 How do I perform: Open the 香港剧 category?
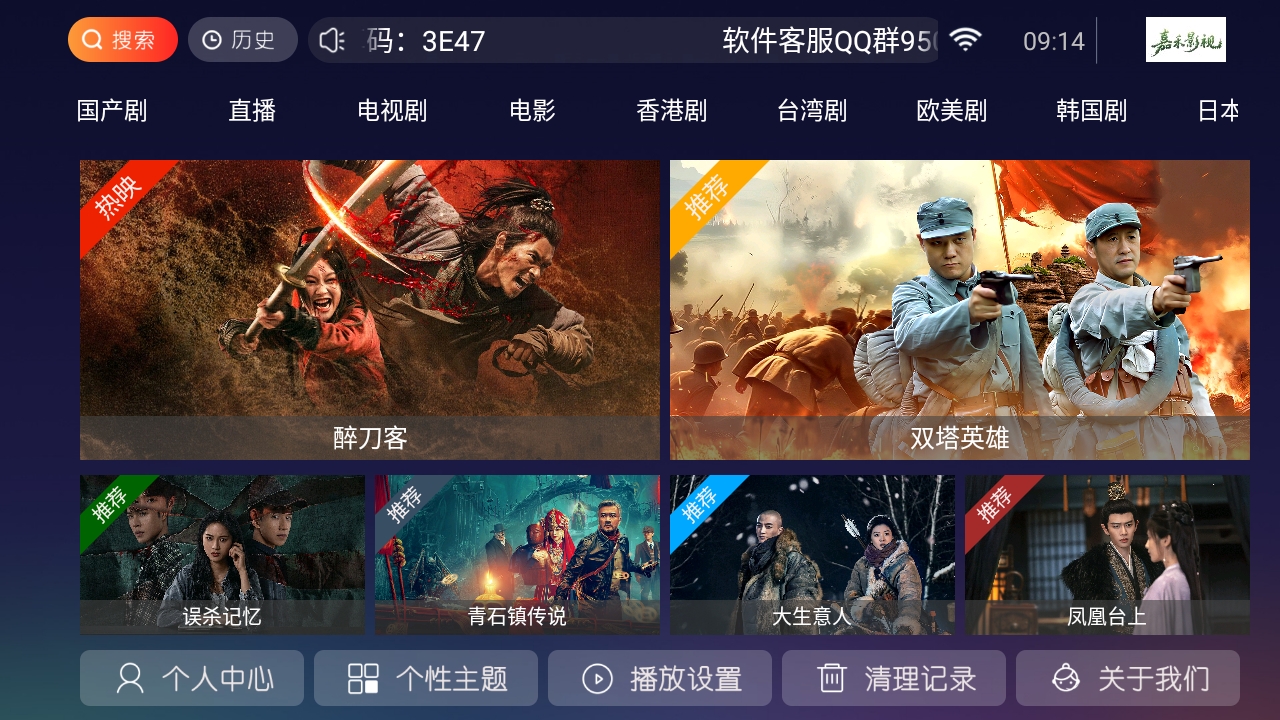[672, 111]
